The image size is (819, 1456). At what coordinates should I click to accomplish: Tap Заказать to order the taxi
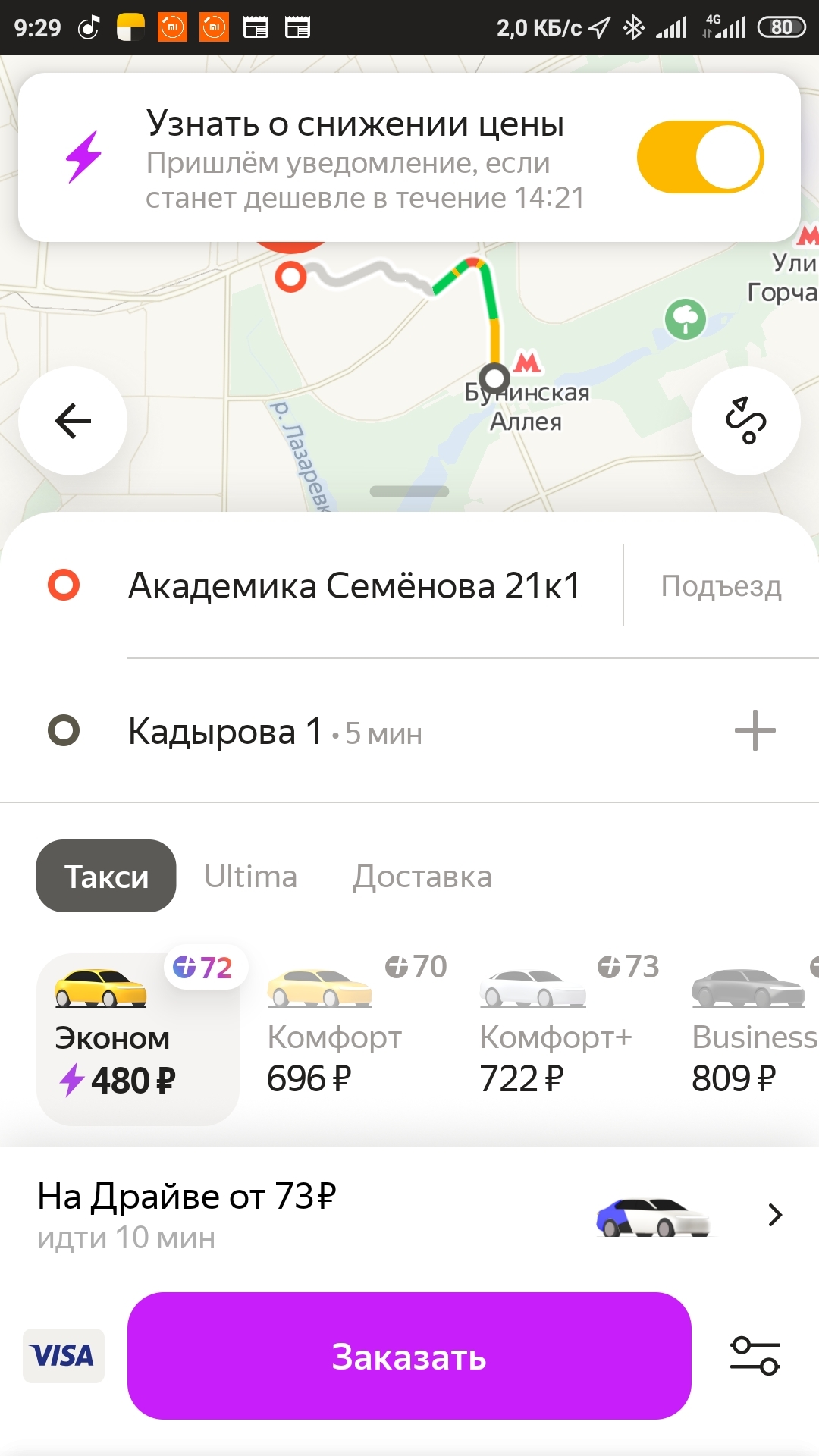pyautogui.click(x=409, y=1356)
